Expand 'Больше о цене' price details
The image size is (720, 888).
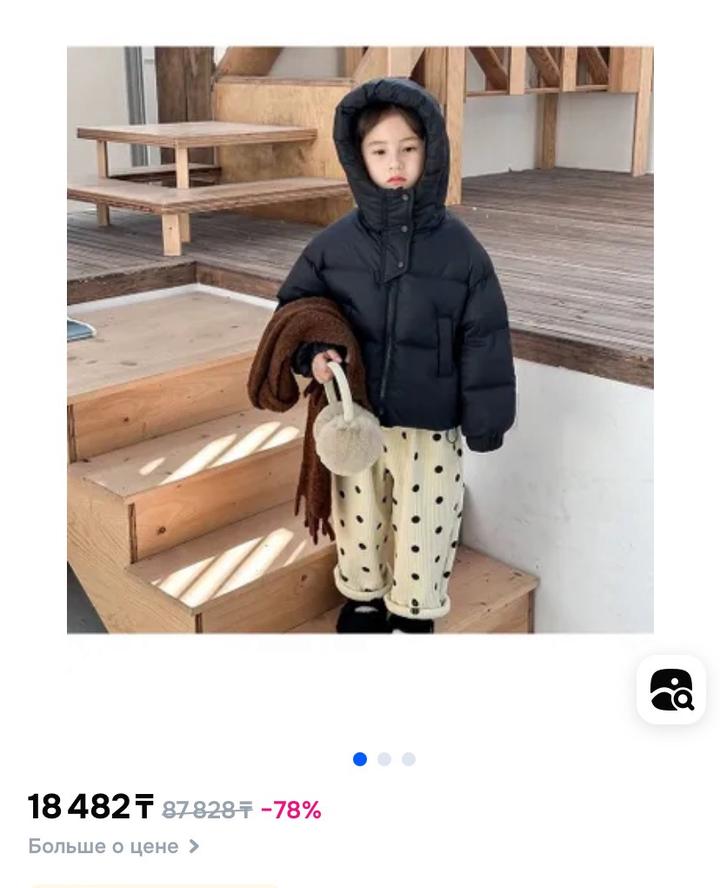coord(113,846)
